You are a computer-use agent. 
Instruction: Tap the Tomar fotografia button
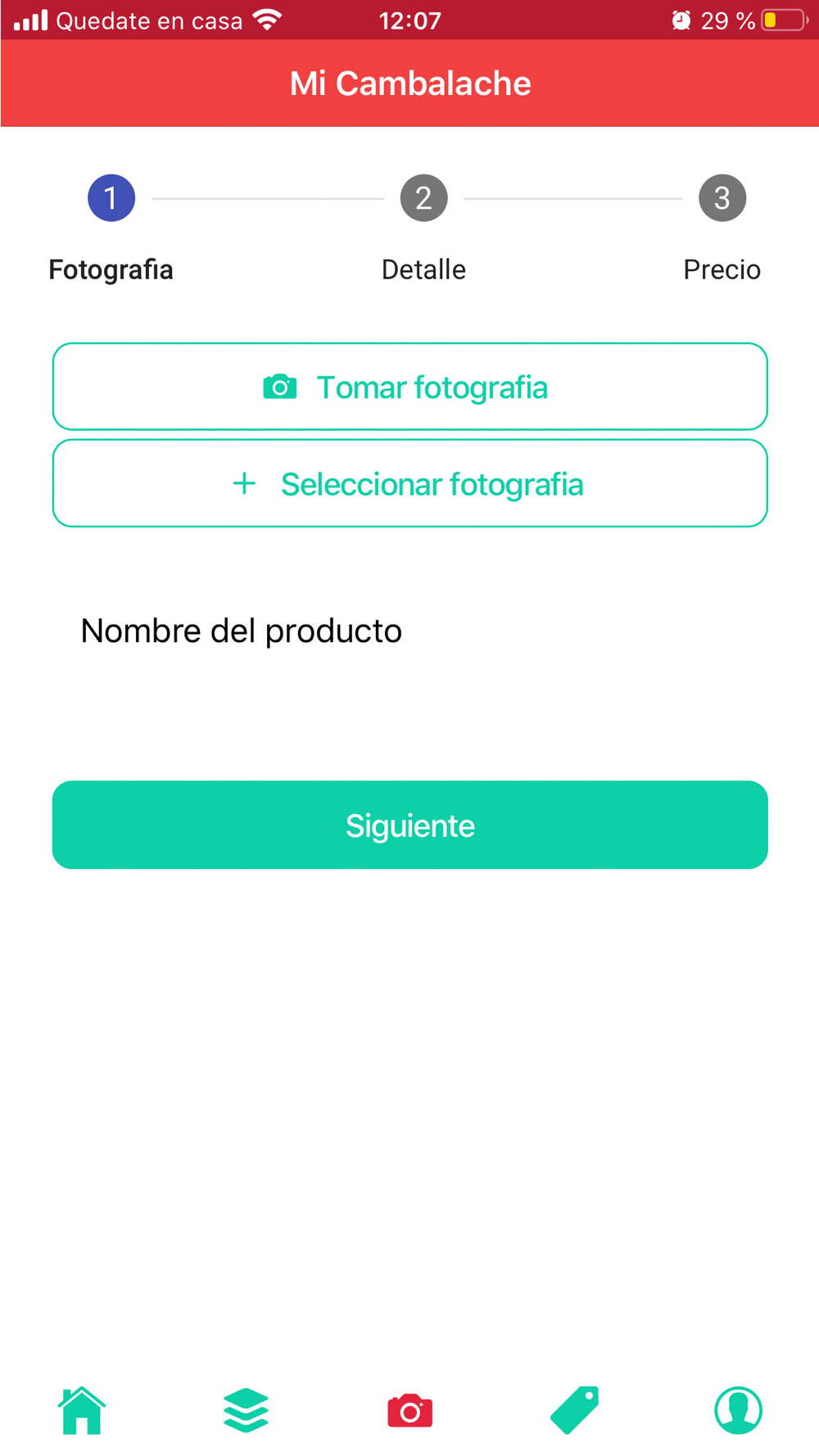(409, 387)
